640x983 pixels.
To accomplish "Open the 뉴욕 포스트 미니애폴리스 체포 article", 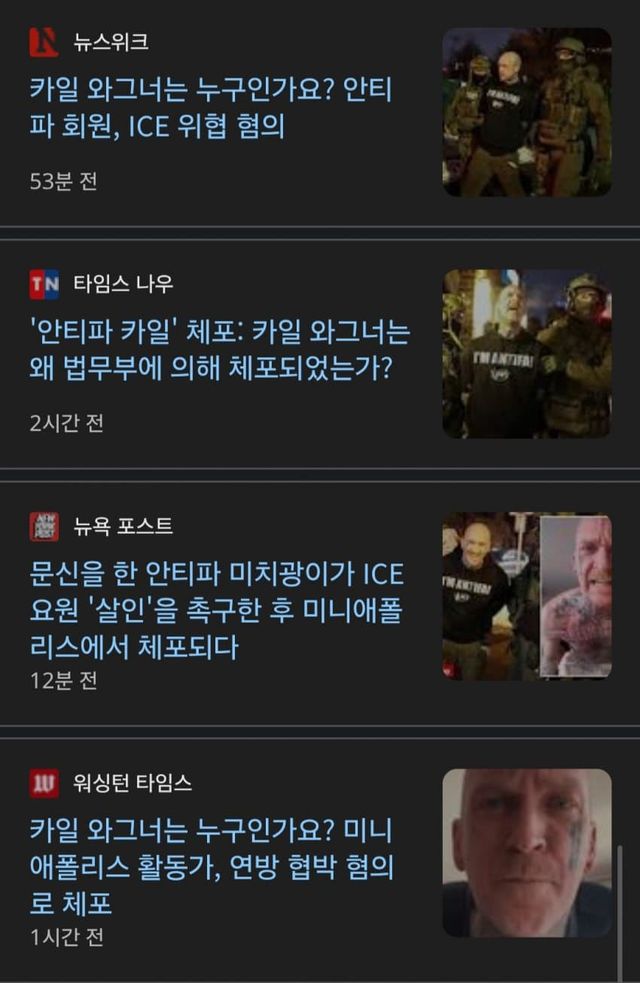I will pyautogui.click(x=216, y=610).
